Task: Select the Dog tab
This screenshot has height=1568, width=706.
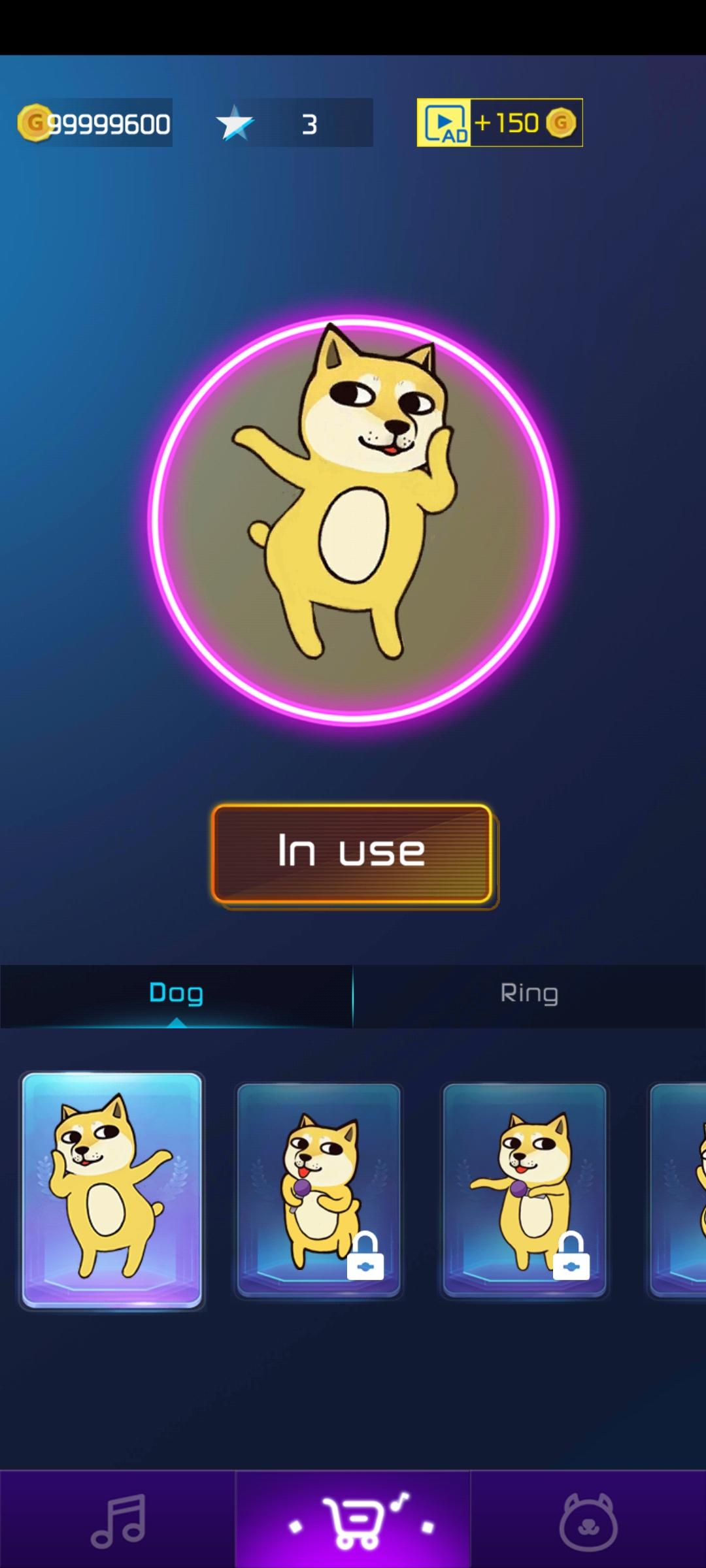Action: [176, 994]
